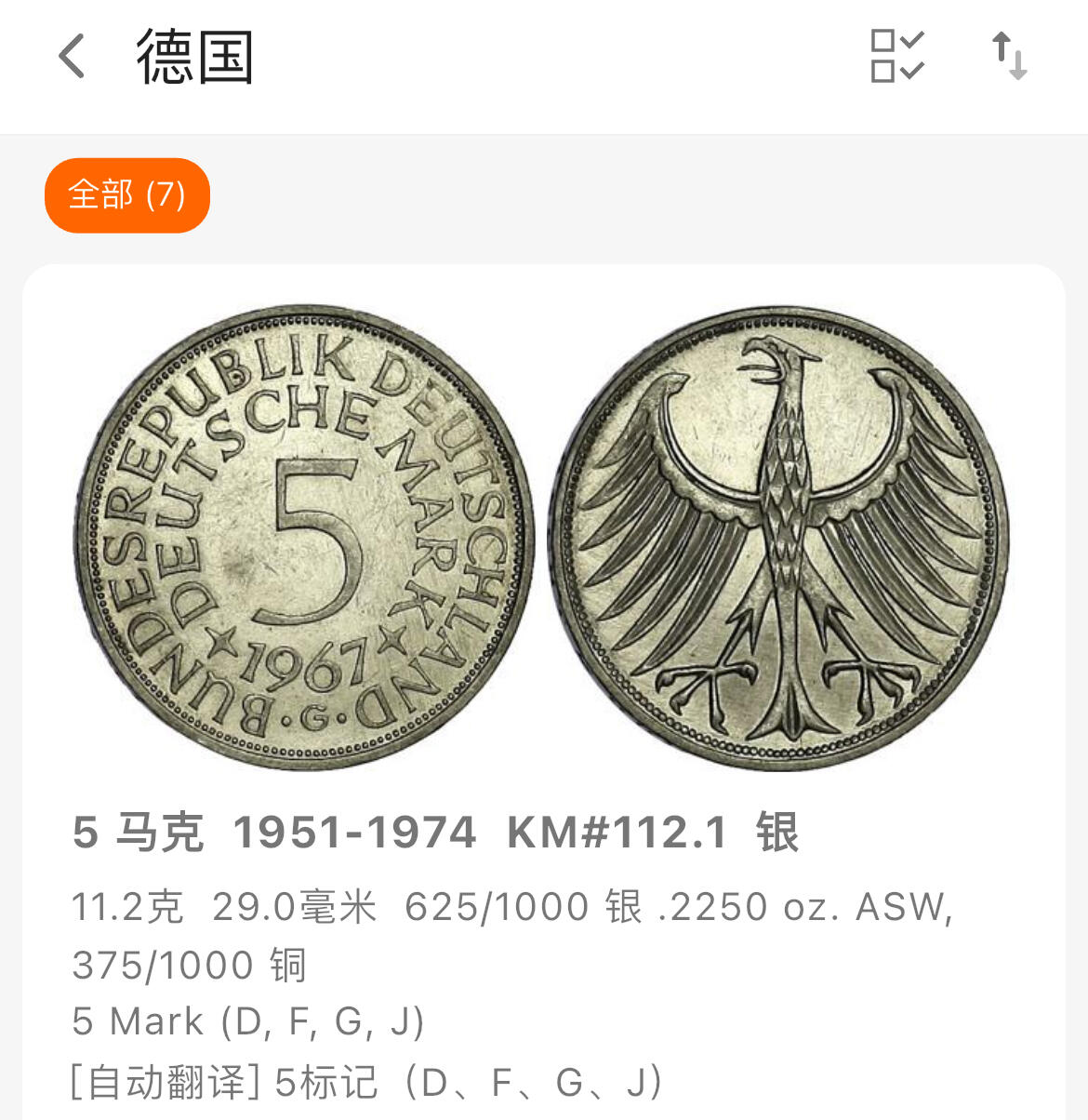Go back from the 德国 page
This screenshot has width=1088, height=1120.
(x=72, y=57)
